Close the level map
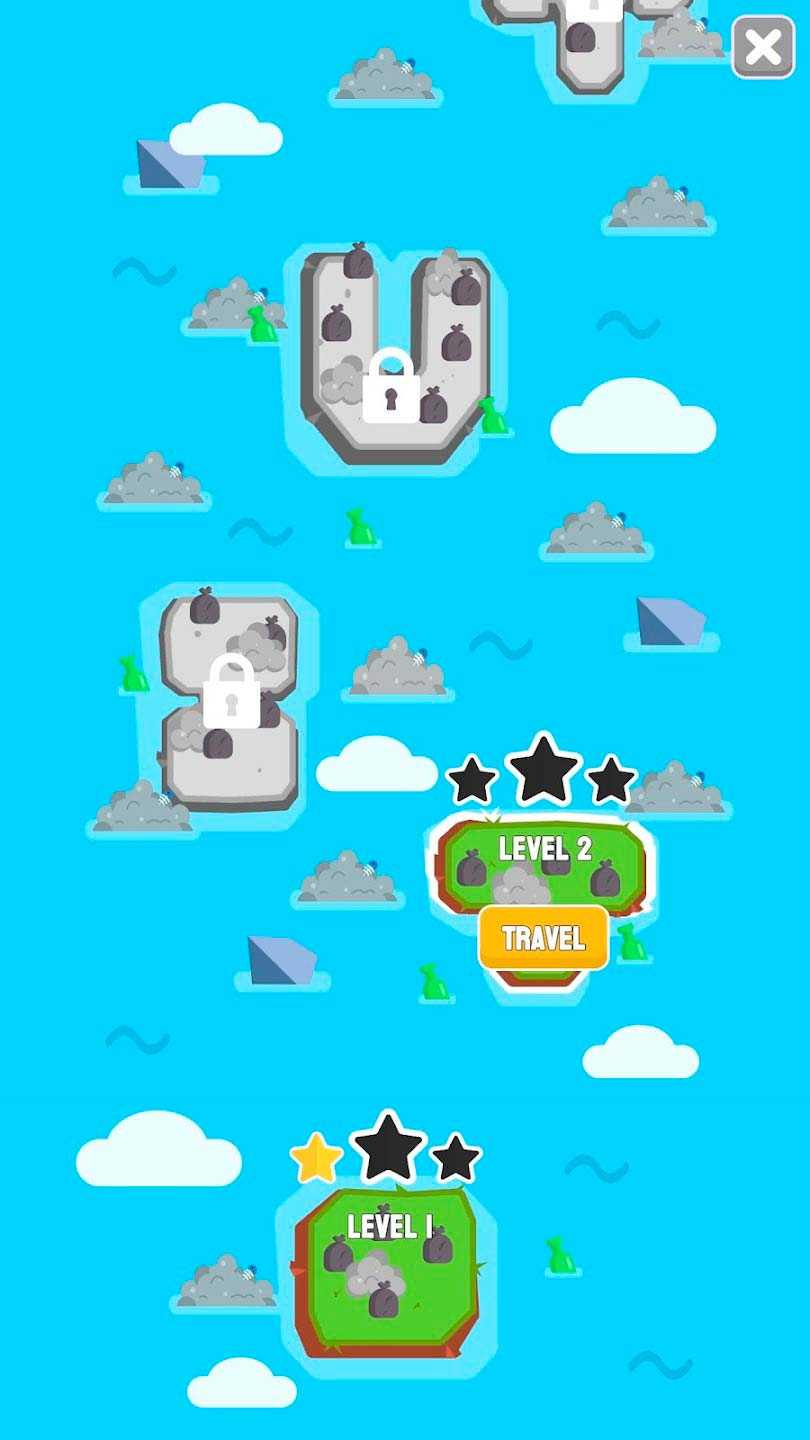The image size is (810, 1440). click(x=763, y=47)
